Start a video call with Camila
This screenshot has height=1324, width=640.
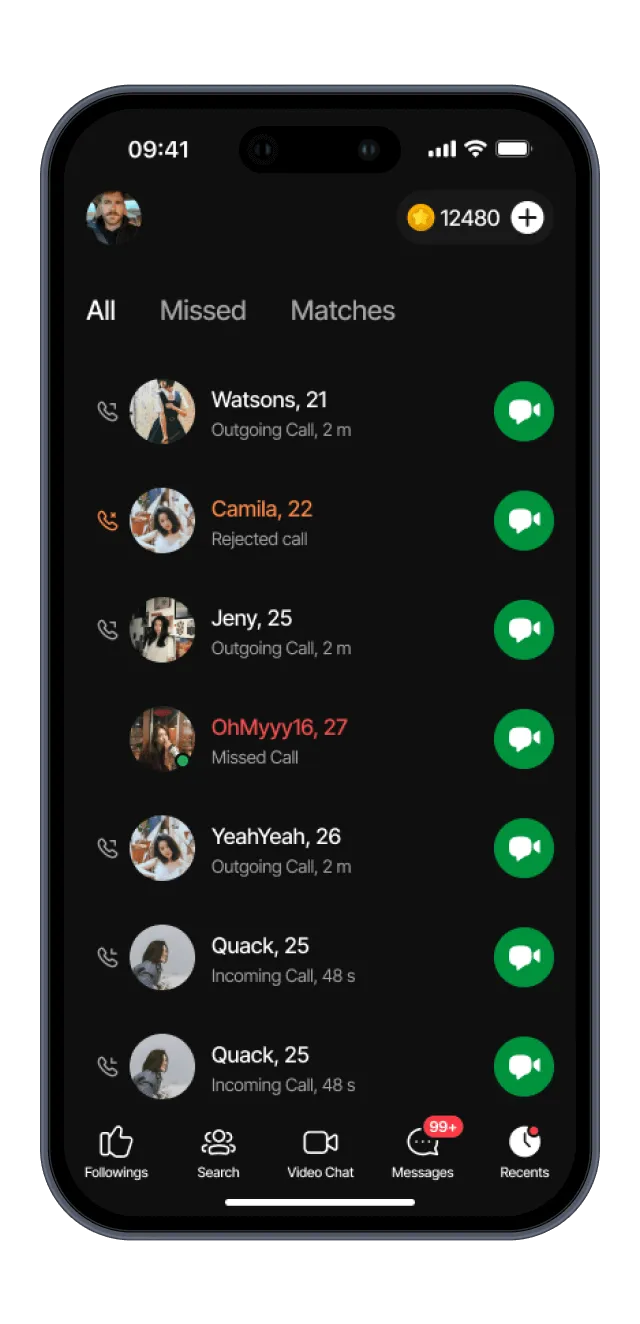coord(523,520)
